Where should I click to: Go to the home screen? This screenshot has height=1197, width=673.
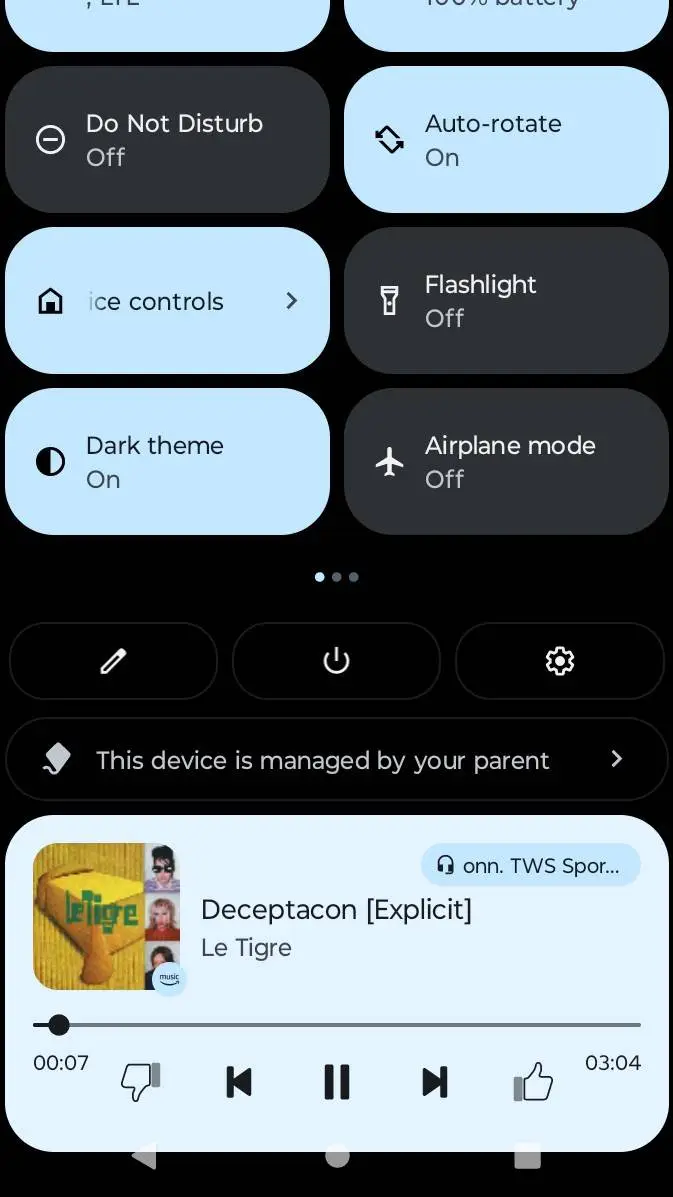point(337,1157)
